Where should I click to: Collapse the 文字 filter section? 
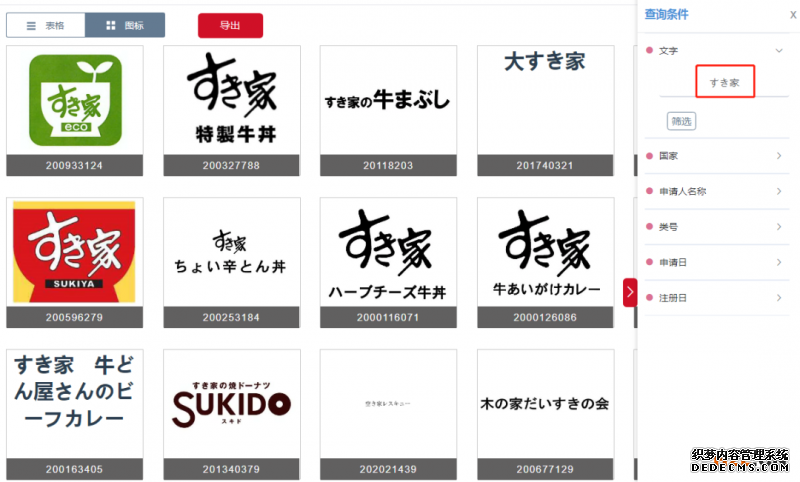click(778, 49)
